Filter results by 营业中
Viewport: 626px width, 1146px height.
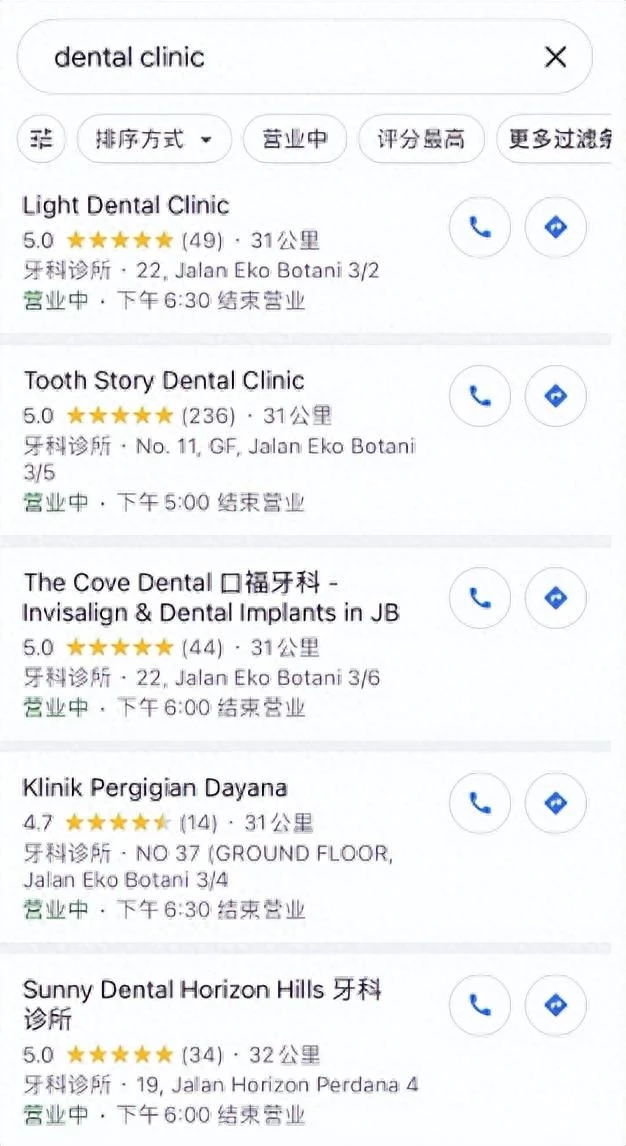(x=295, y=139)
